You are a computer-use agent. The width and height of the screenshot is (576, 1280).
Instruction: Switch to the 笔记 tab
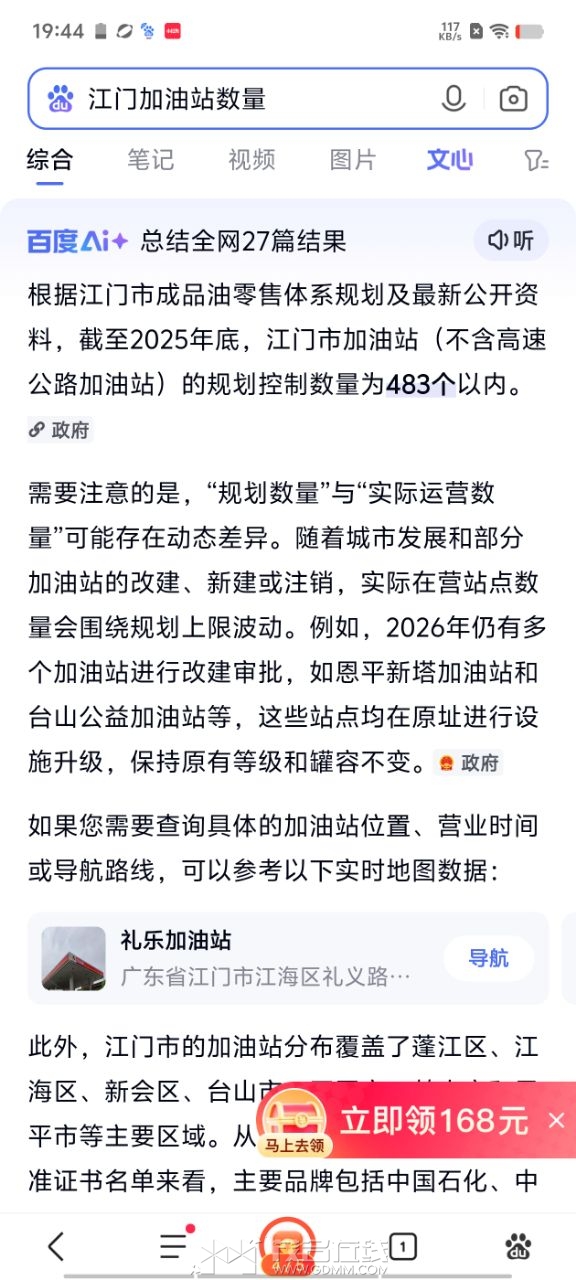coord(150,160)
